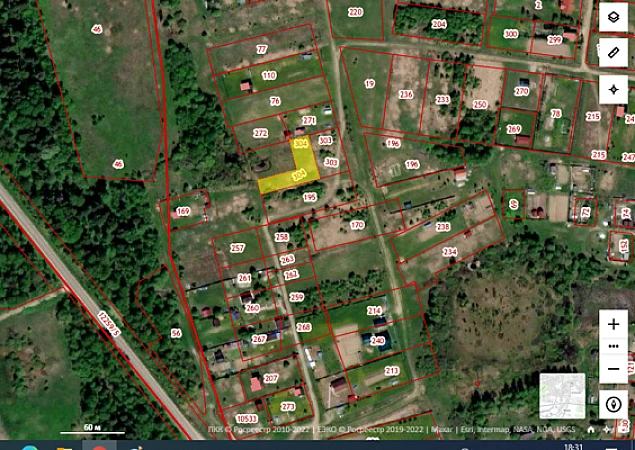Zoom out of the map
This screenshot has width=635, height=450.
613,369
